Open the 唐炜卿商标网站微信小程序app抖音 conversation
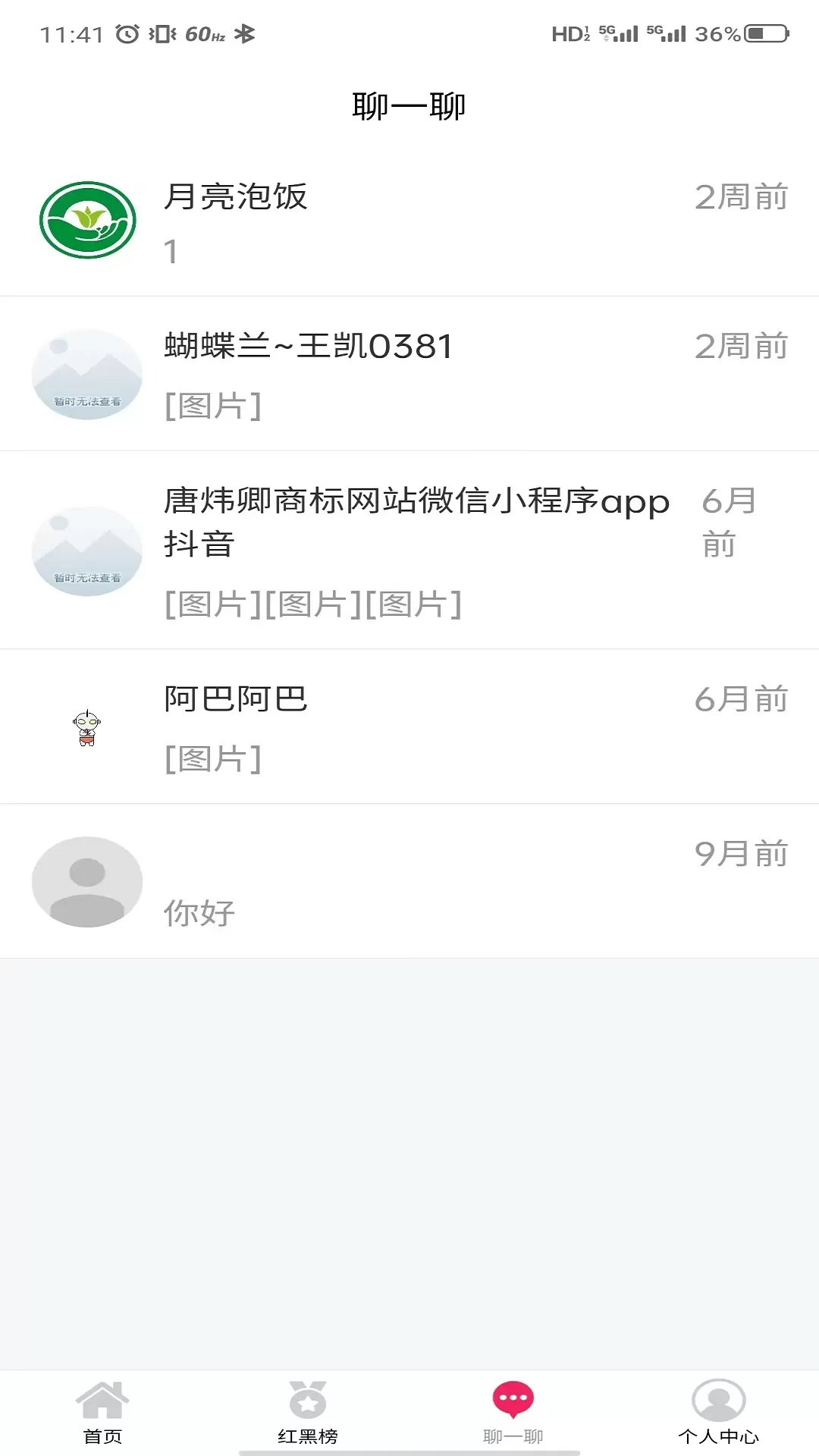Image resolution: width=819 pixels, height=1456 pixels. (x=409, y=551)
